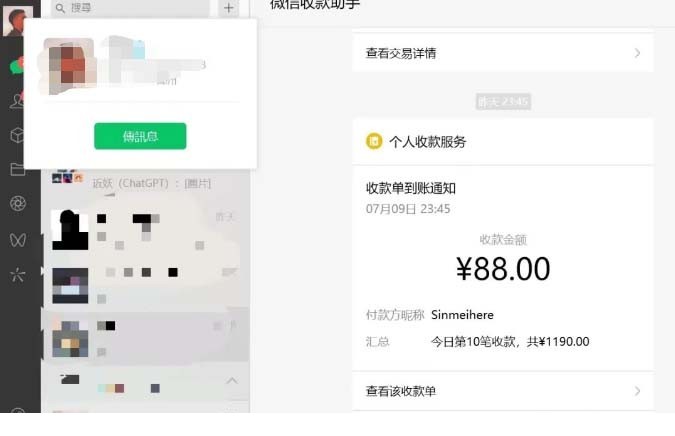
Task: Open the favorites cube icon in the sidebar
Action: [x=17, y=135]
